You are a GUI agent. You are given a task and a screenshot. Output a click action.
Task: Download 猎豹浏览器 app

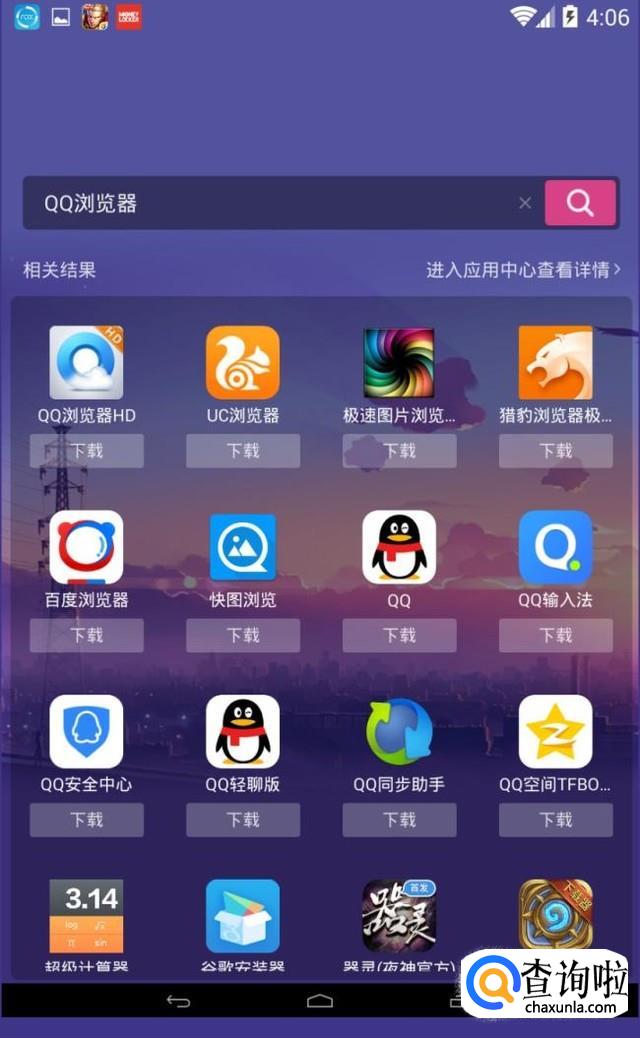[556, 451]
